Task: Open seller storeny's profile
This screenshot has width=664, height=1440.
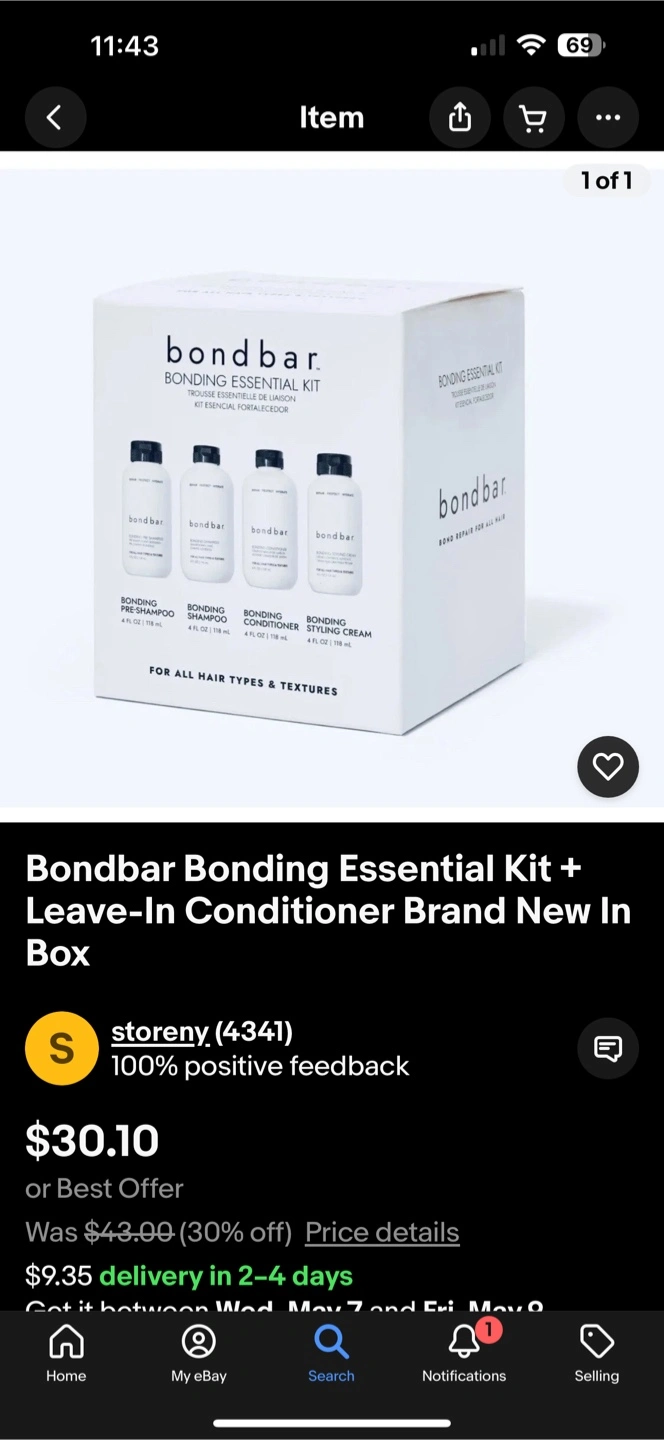Action: point(160,1031)
